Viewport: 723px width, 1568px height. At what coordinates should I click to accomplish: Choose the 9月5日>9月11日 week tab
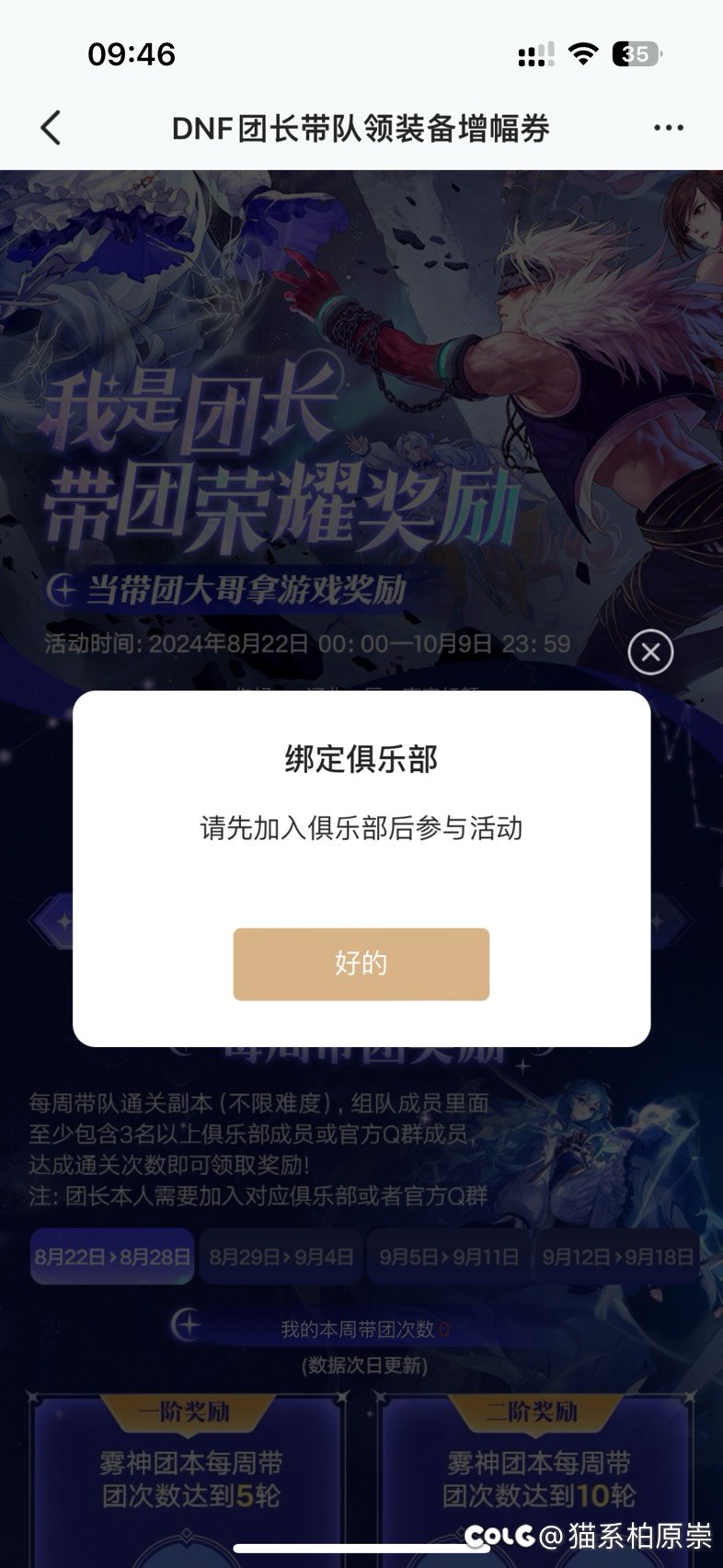449,1256
